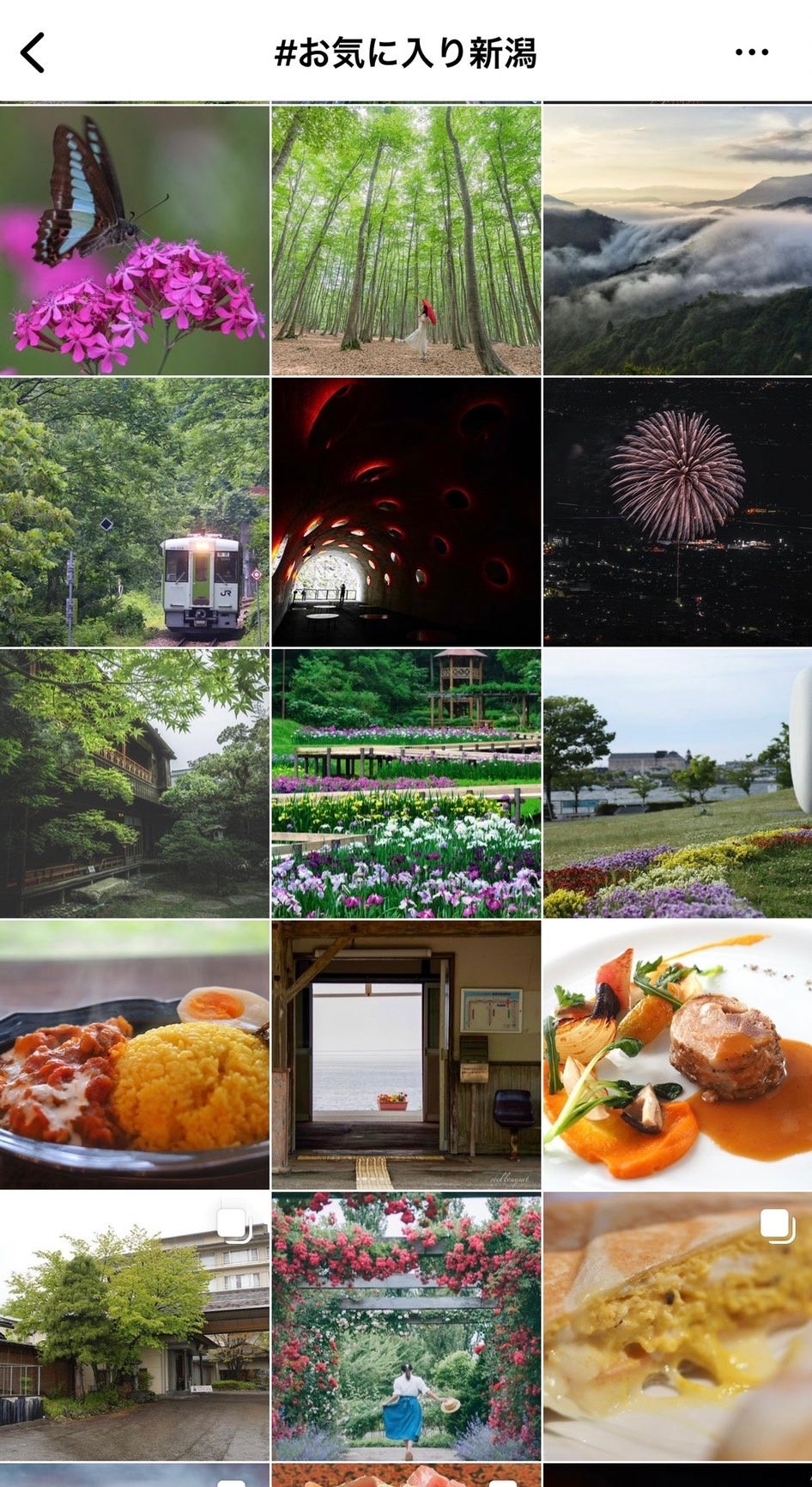Open the multi-photo post of the cheesy sandwich

(x=677, y=1326)
